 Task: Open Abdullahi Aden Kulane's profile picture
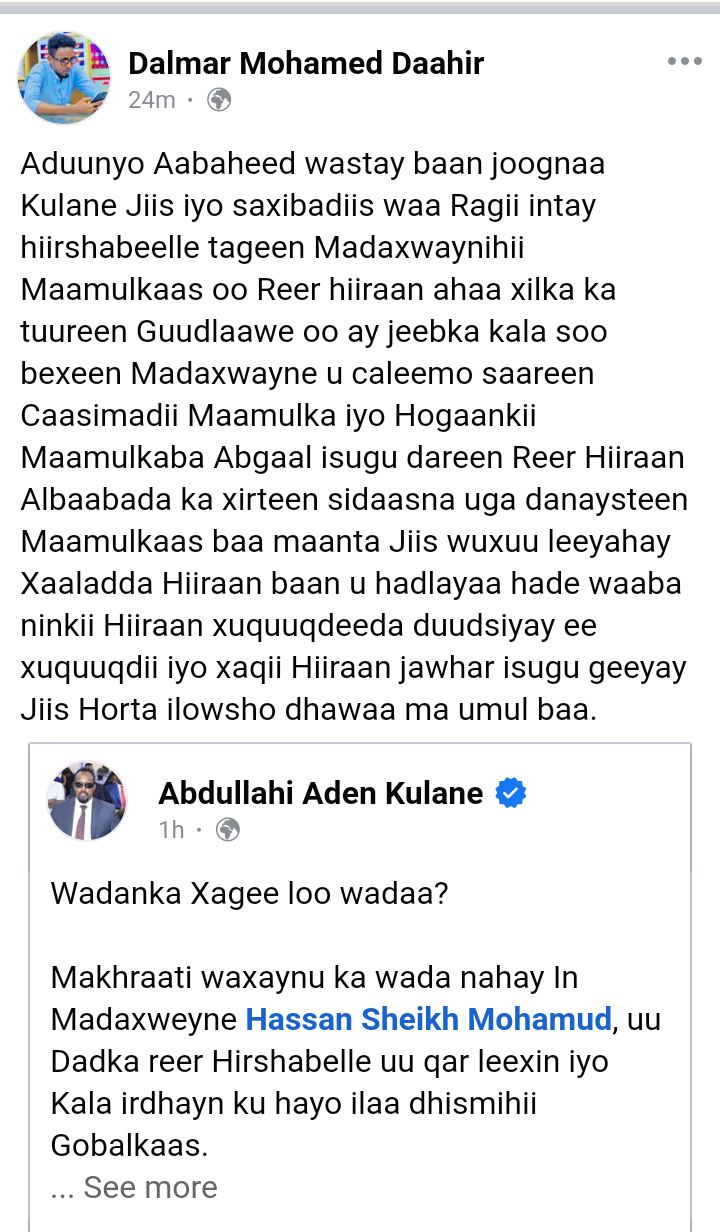pyautogui.click(x=88, y=801)
